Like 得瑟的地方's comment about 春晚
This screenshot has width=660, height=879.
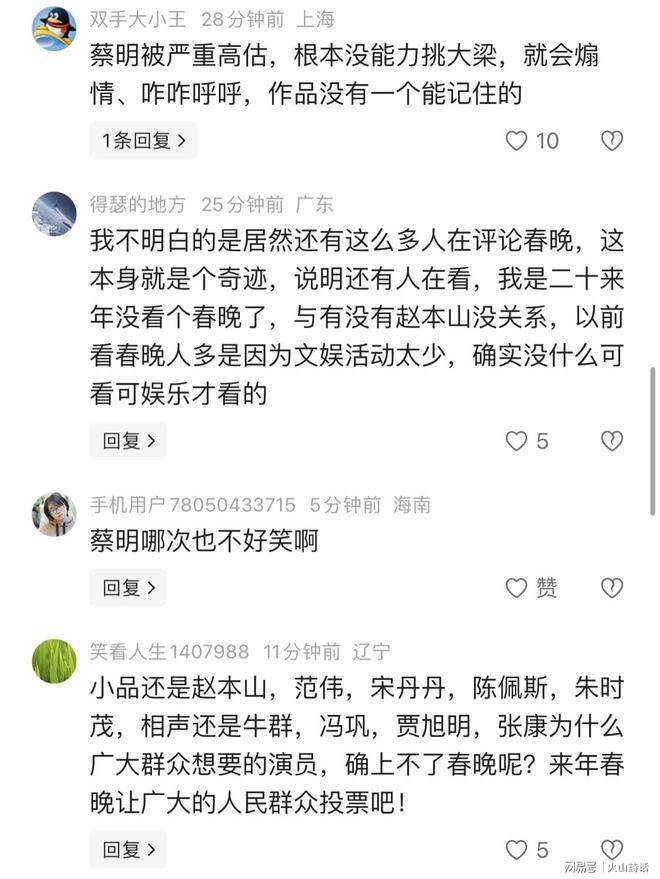516,441
